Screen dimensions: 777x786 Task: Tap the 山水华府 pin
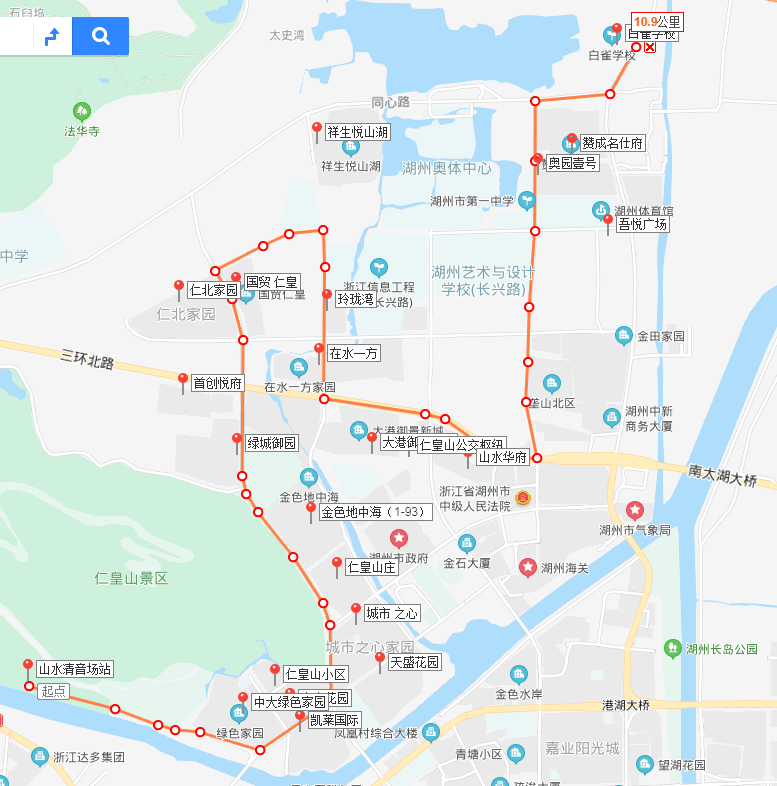click(x=467, y=457)
